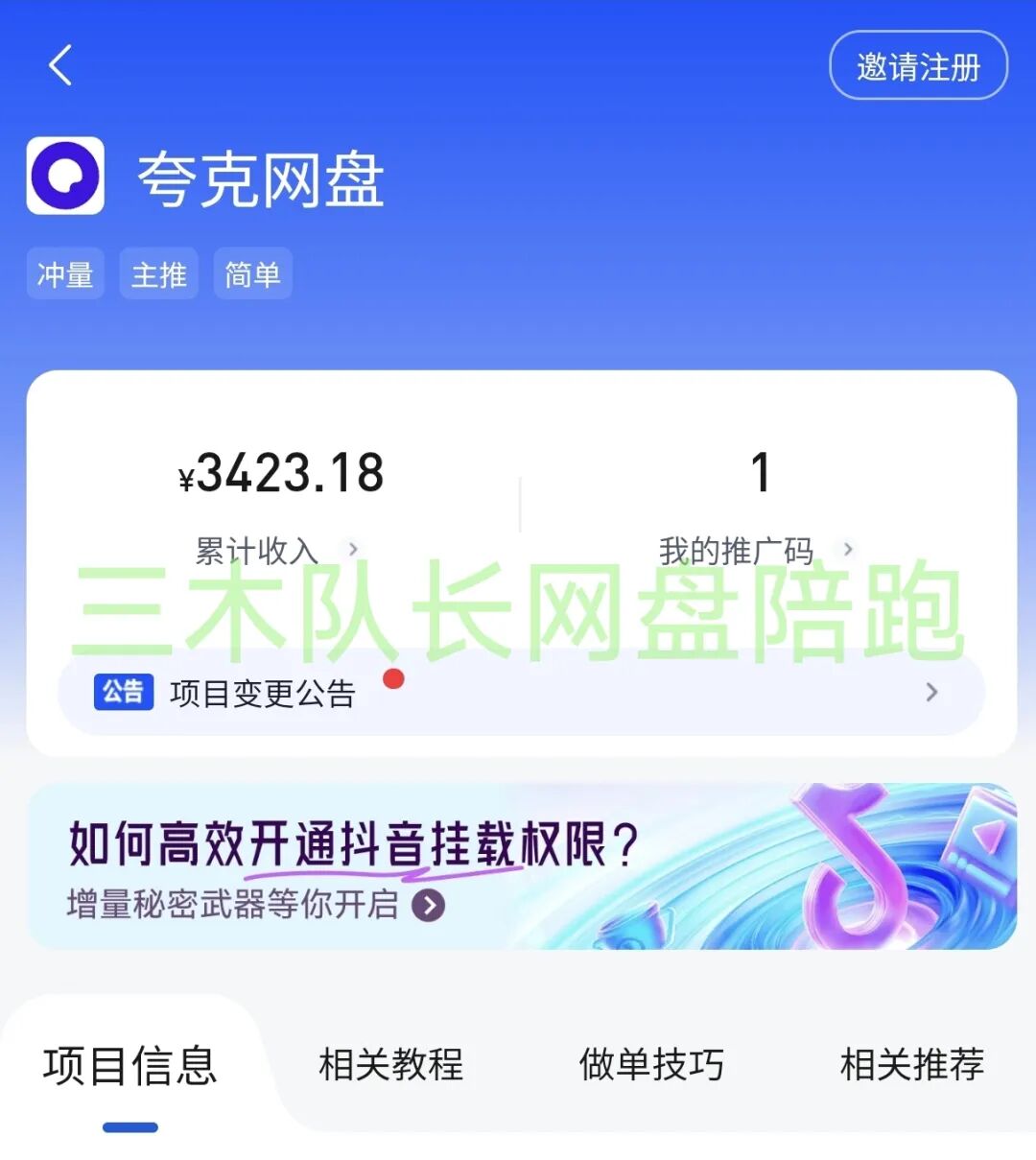Viewport: 1036px width, 1160px height.
Task: Click the 邀请注册 button
Action: pyautogui.click(x=917, y=65)
